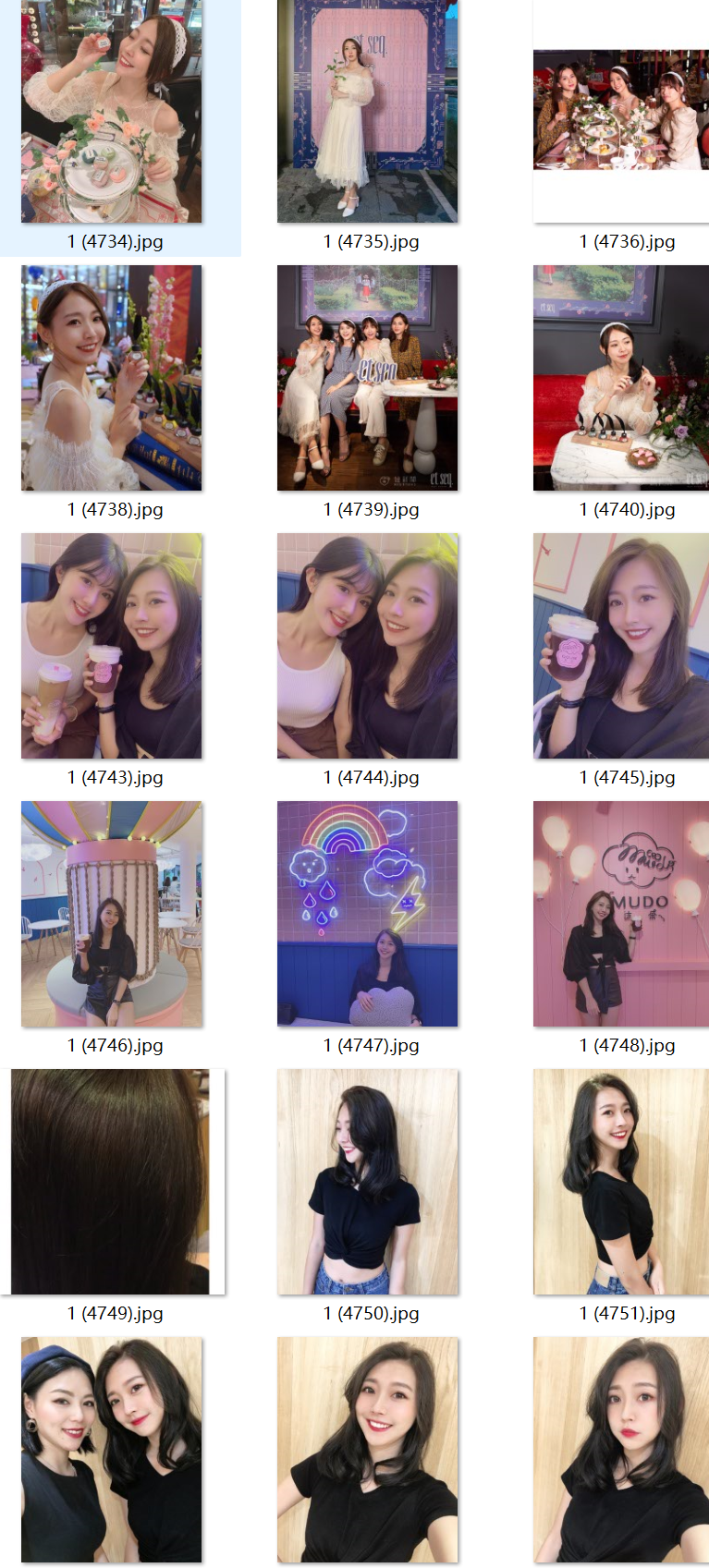Choose the file 1 (4751).jpg
The height and width of the screenshot is (1568, 709).
(621, 1181)
